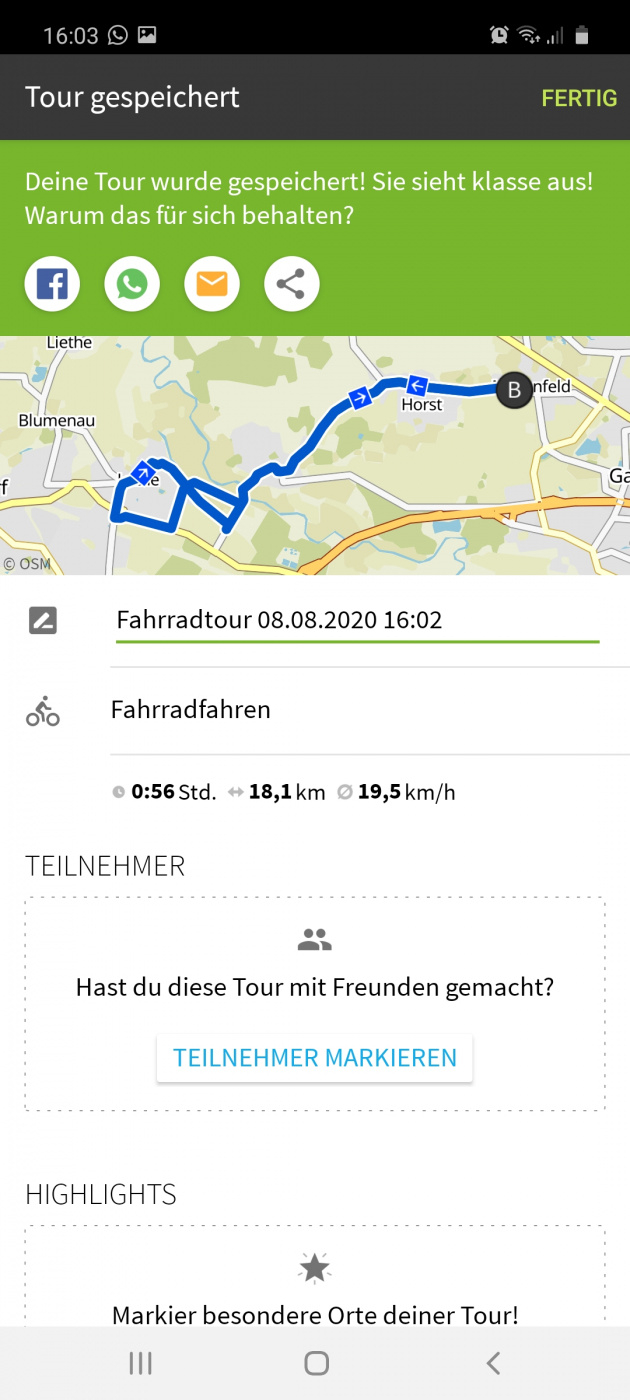Share the tour via WhatsApp
The width and height of the screenshot is (630, 1400).
pyautogui.click(x=132, y=285)
